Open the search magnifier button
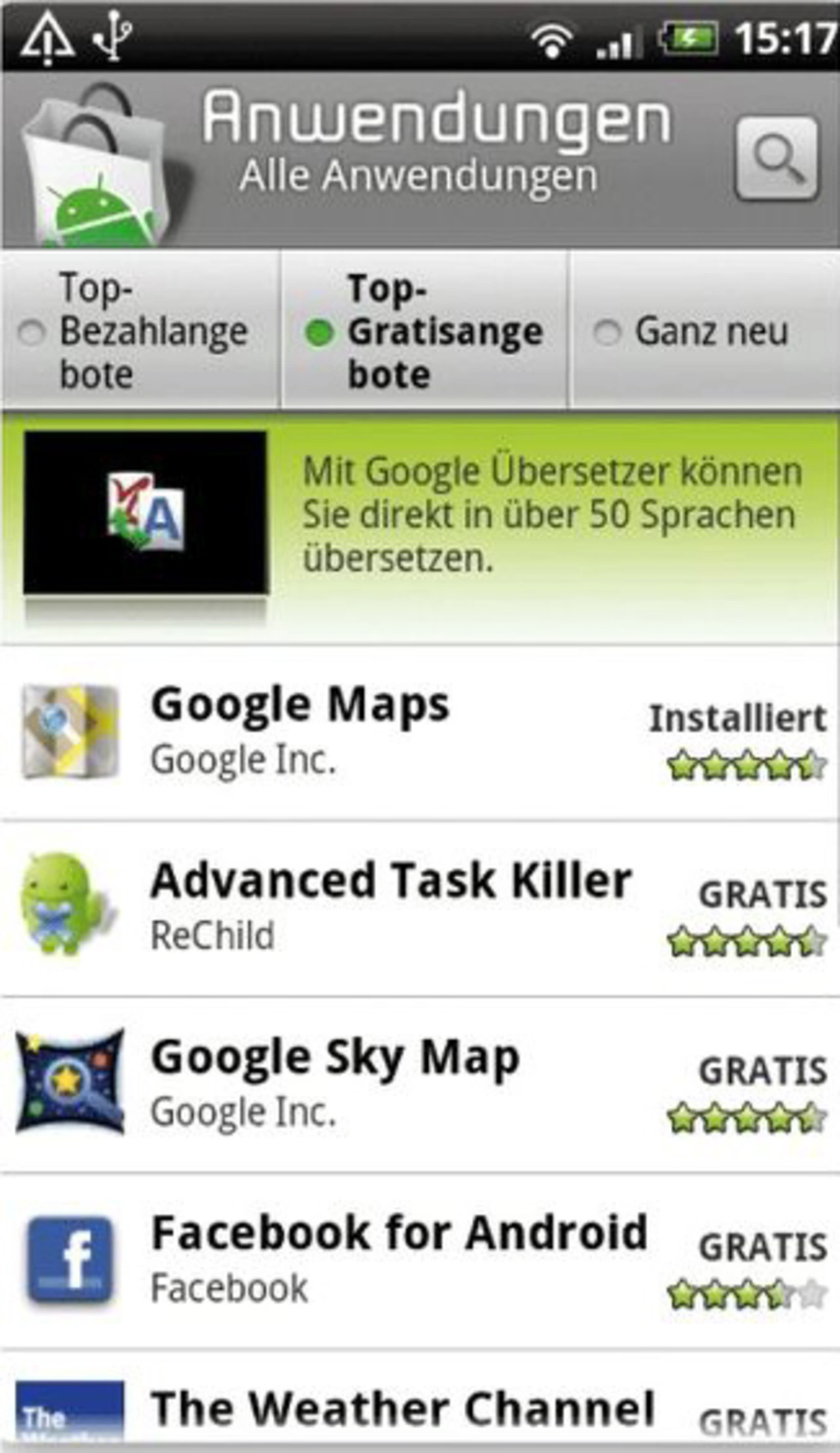 (x=777, y=159)
